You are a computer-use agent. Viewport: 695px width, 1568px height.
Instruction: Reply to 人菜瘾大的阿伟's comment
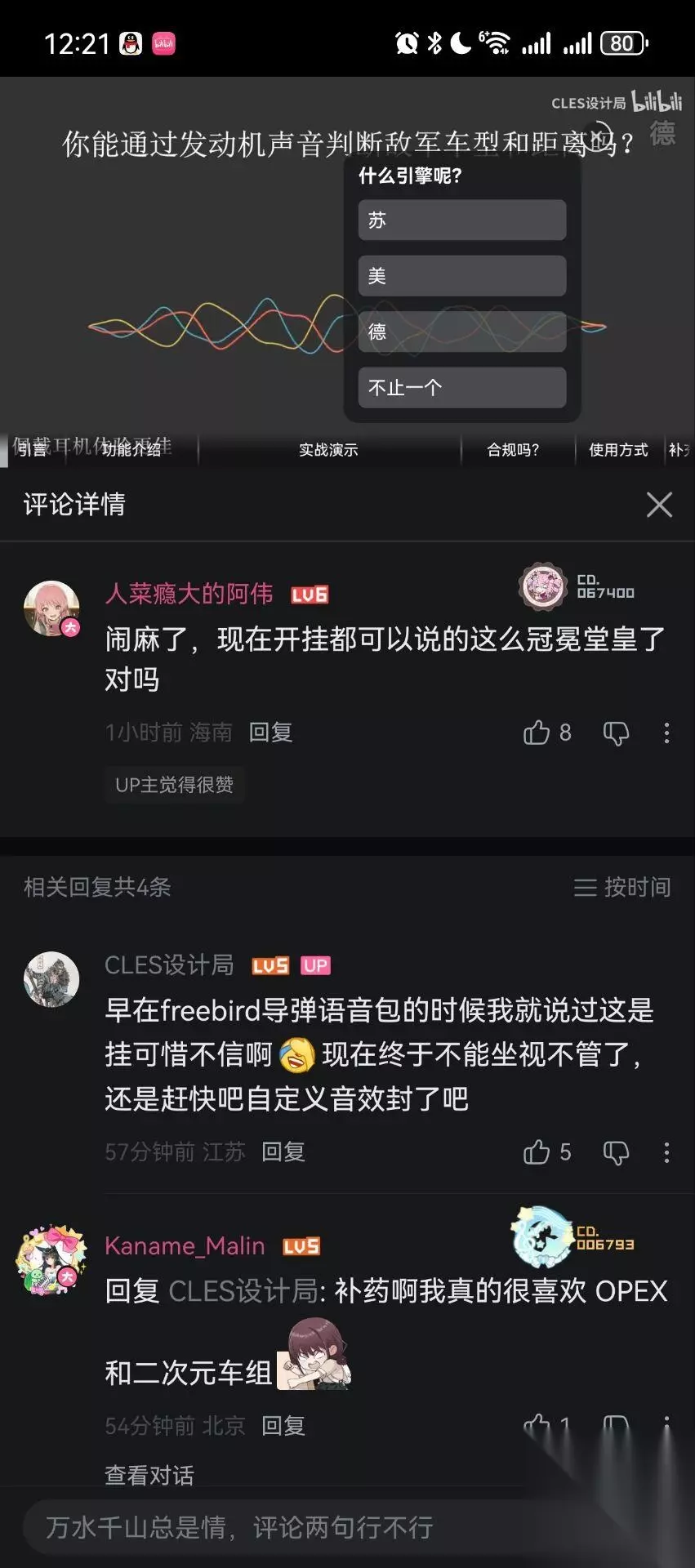point(270,733)
